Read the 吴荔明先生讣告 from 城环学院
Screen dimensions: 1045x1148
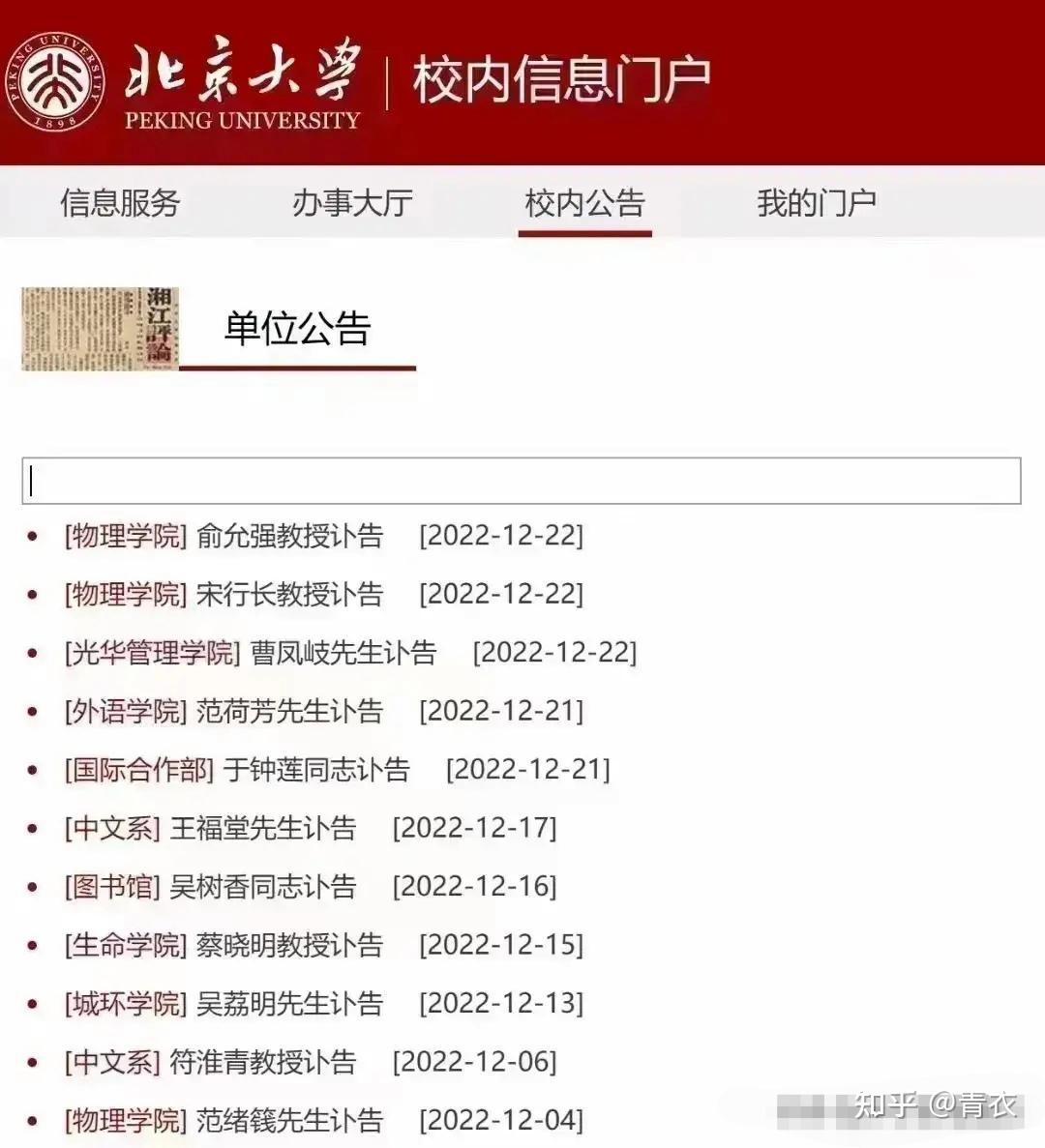click(289, 1004)
